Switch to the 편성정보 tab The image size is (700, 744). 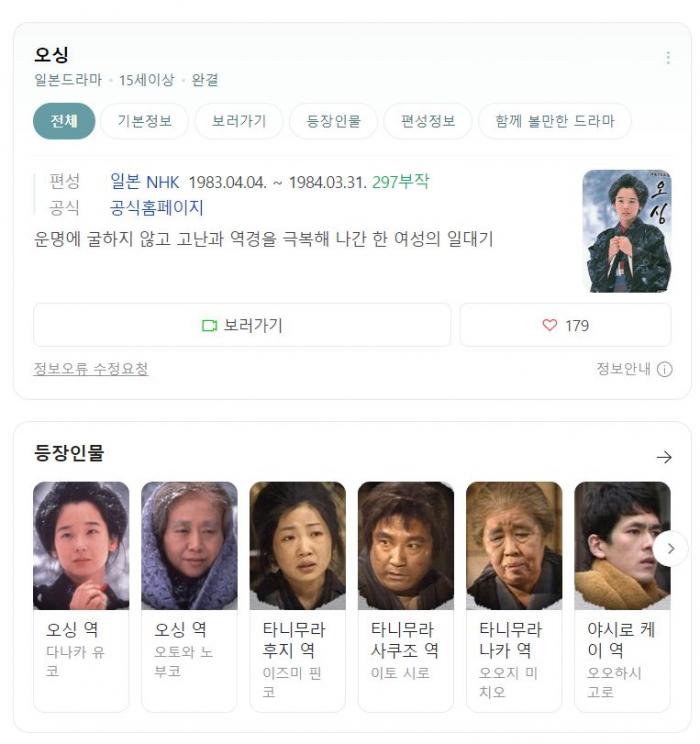pyautogui.click(x=428, y=121)
